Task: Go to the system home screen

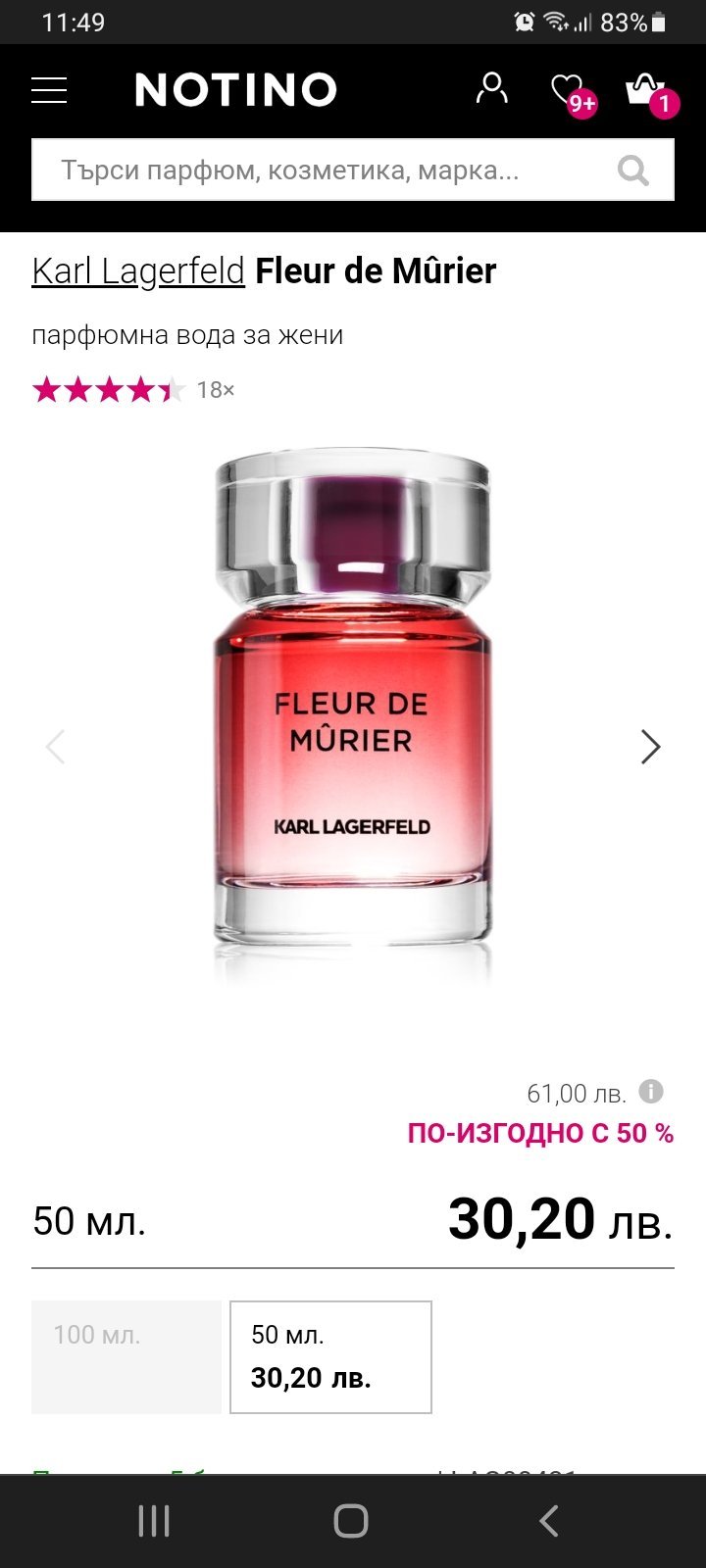Action: (351, 1521)
